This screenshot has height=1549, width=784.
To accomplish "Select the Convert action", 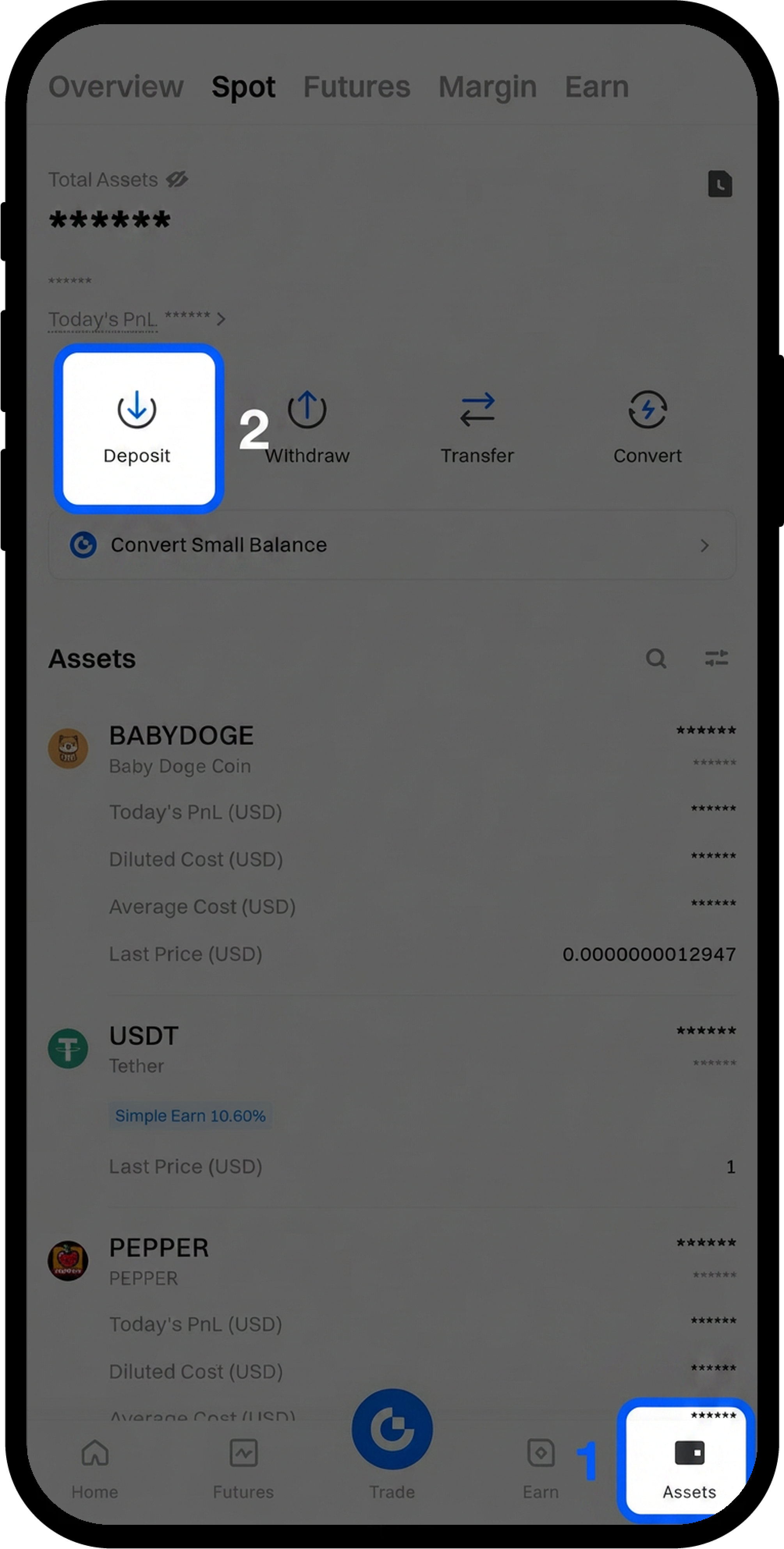I will pyautogui.click(x=647, y=426).
